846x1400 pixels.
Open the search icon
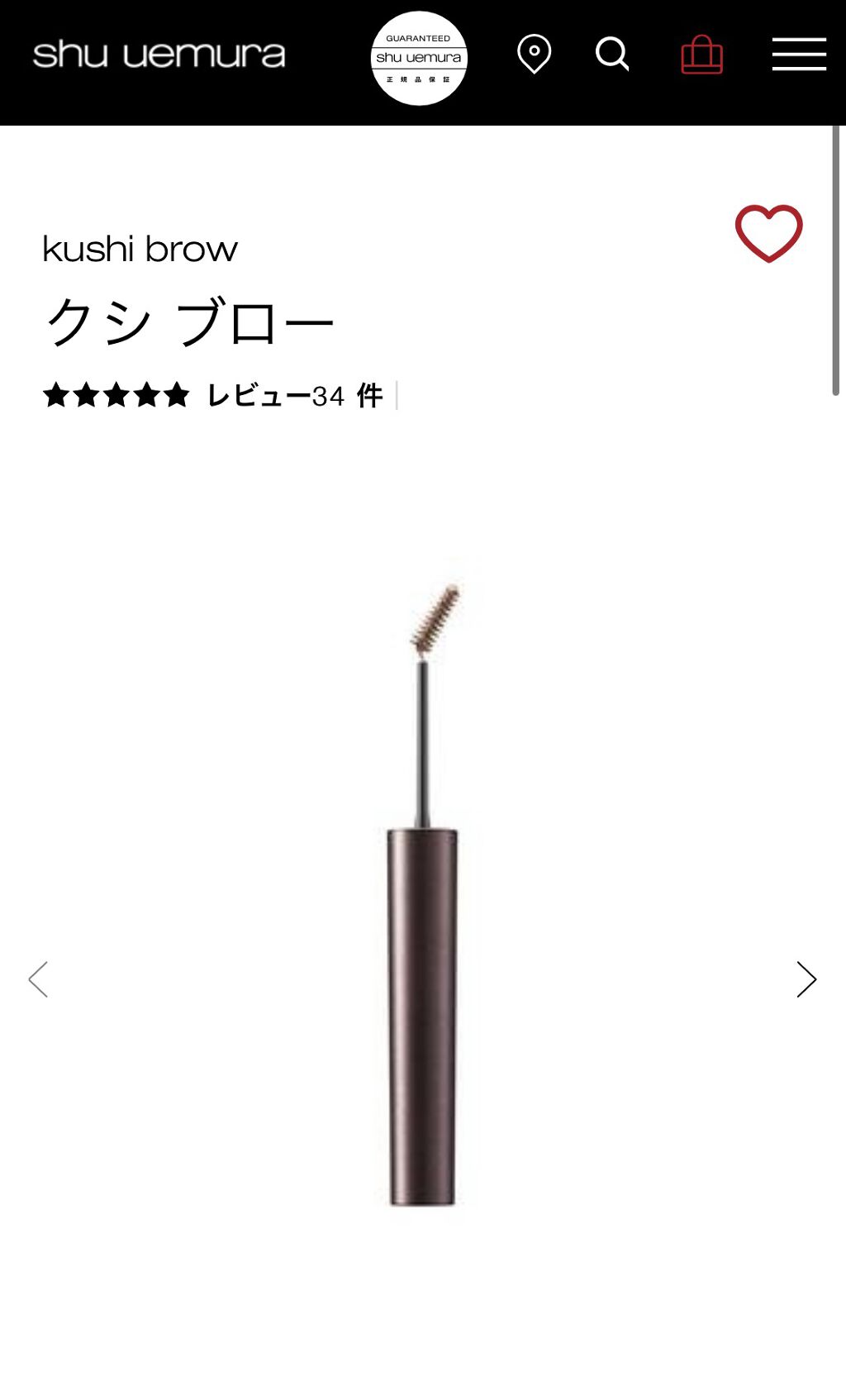[x=611, y=55]
